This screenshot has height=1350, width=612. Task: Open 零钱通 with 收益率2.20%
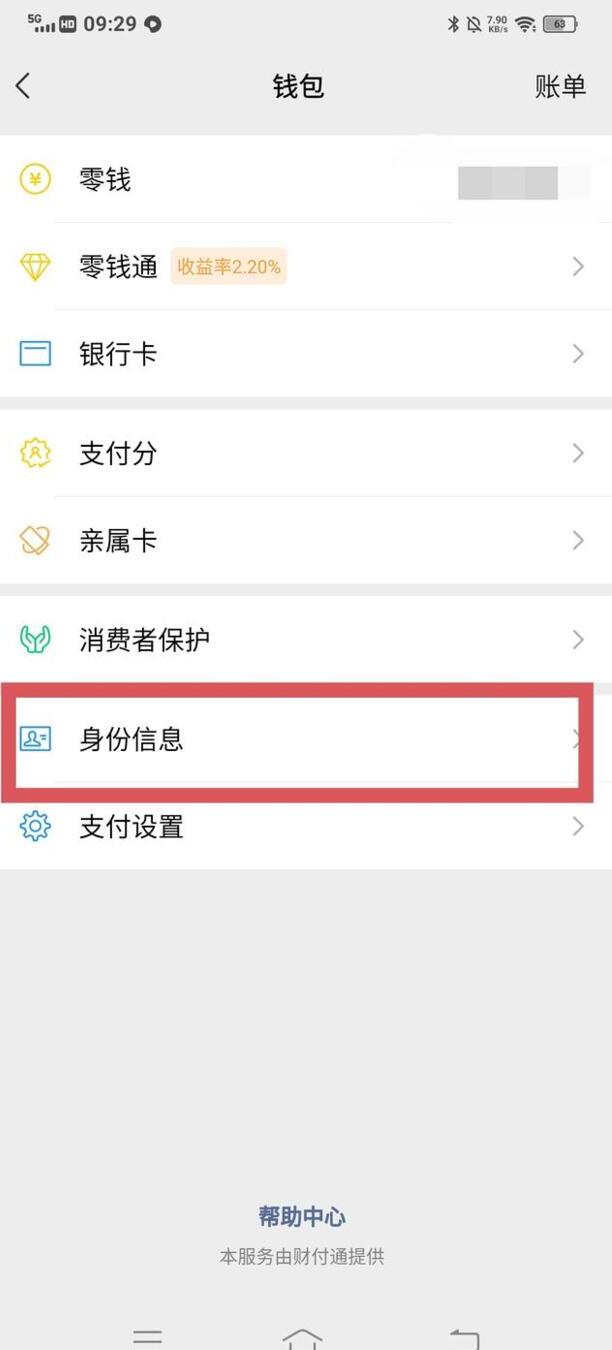(306, 267)
